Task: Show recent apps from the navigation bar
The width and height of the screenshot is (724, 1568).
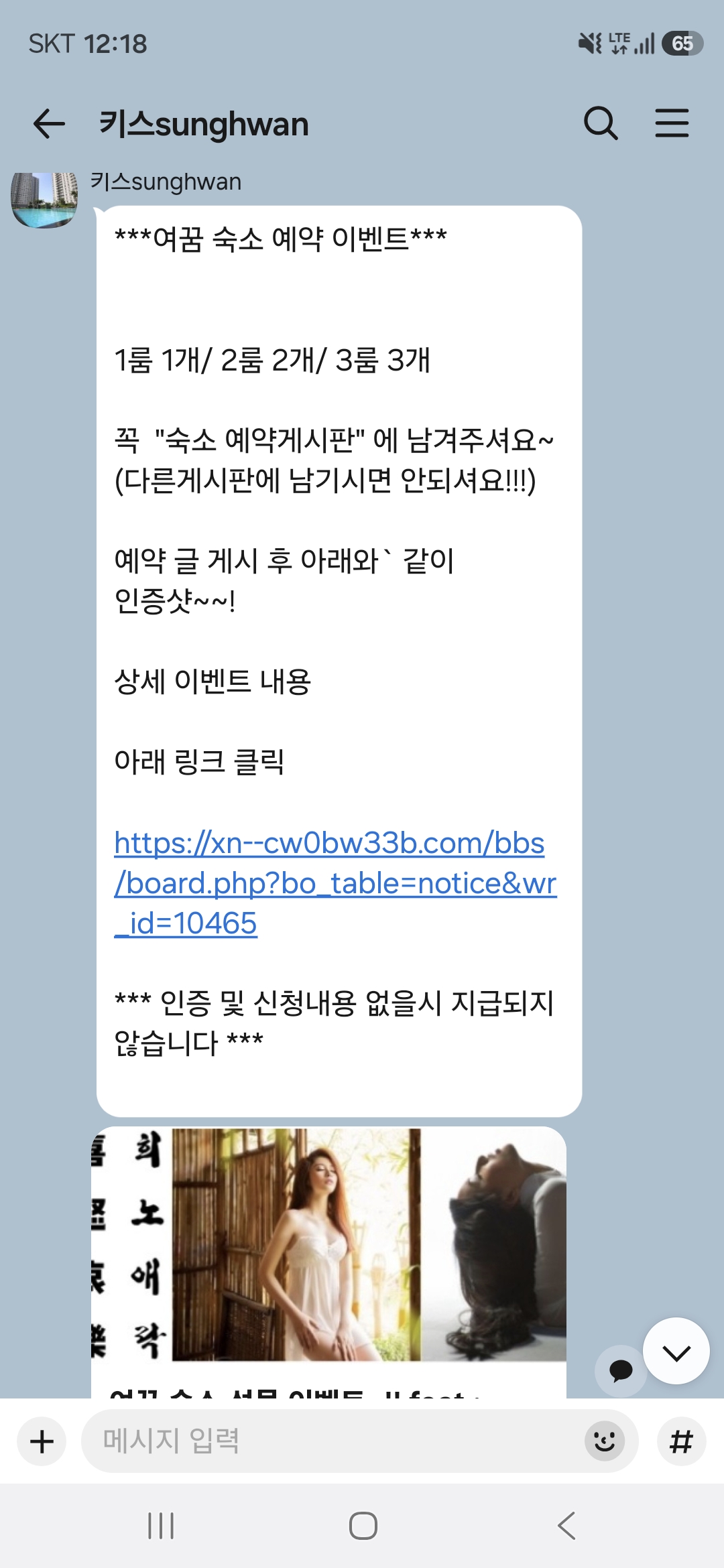Action: (x=161, y=1526)
